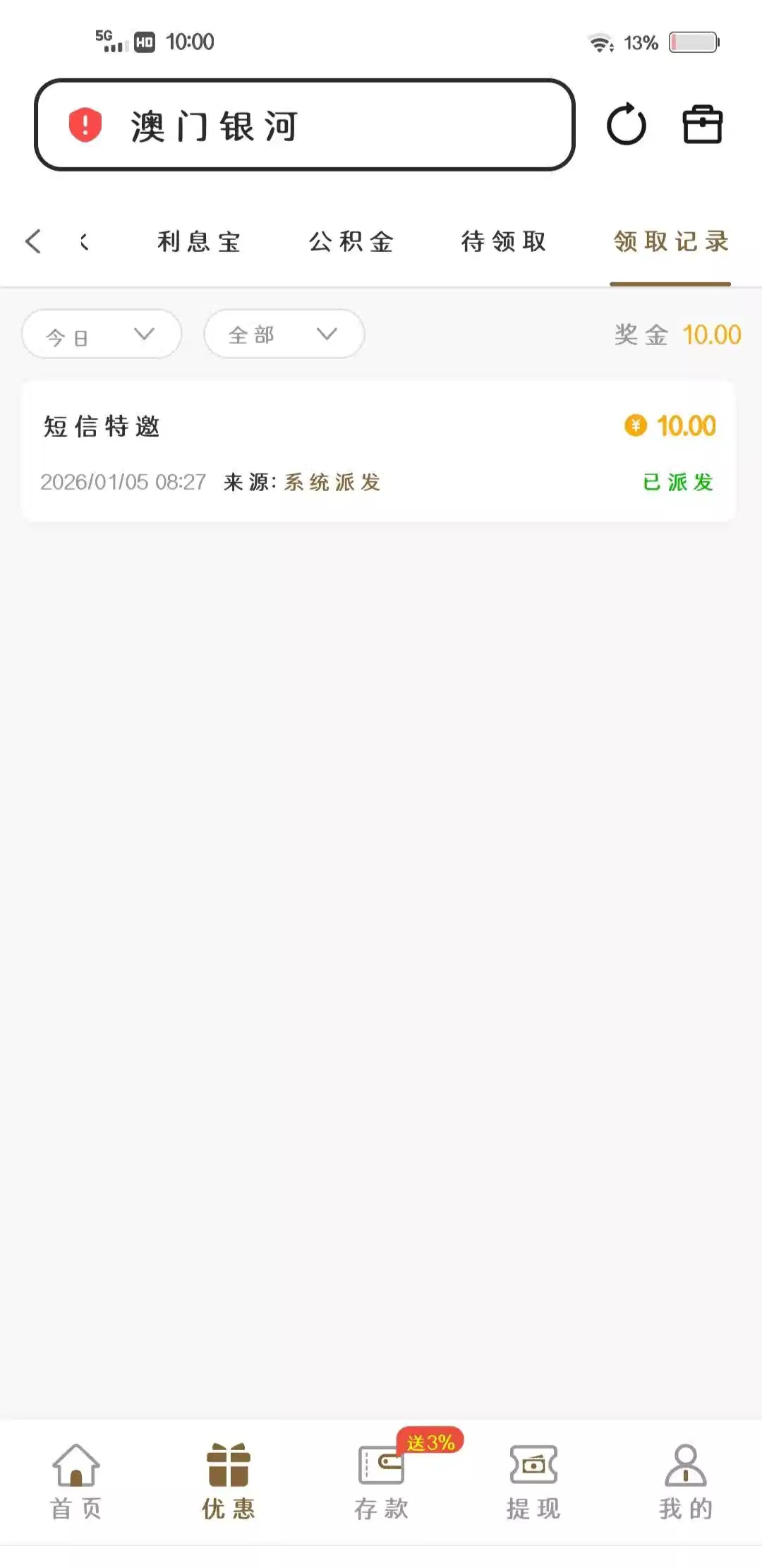Open the 待领取 tab
Screen dimensions: 762x1568
pyautogui.click(x=504, y=241)
